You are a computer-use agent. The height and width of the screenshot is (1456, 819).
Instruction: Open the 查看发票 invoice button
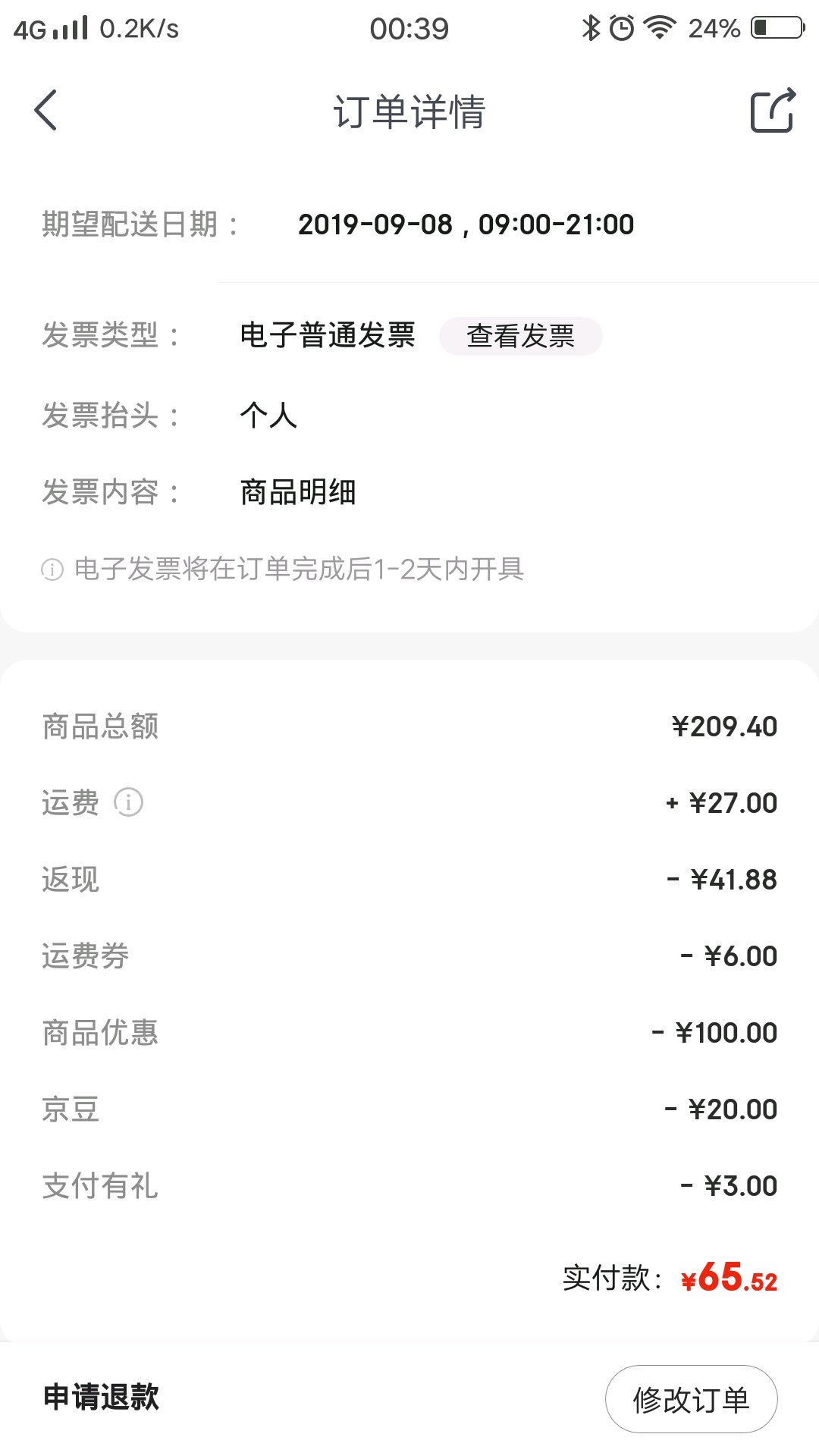pos(521,336)
